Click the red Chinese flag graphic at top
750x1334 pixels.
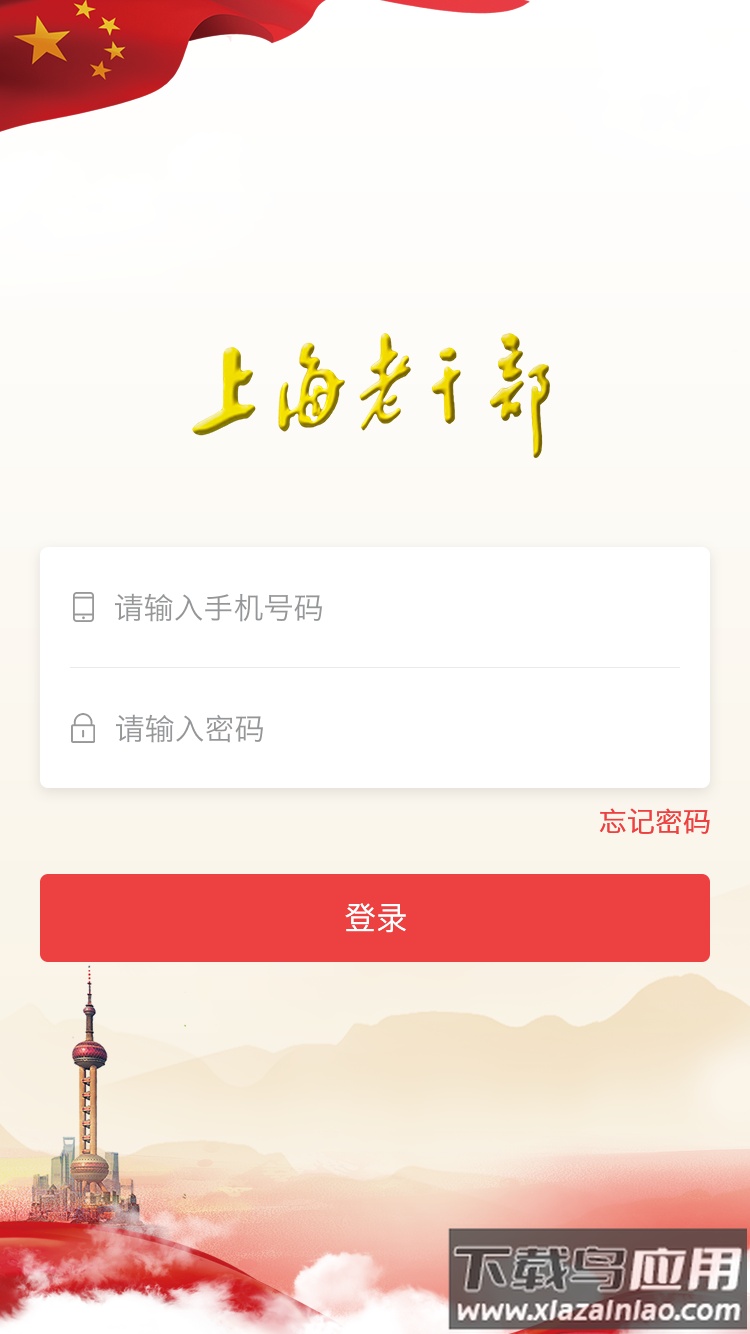(x=100, y=60)
